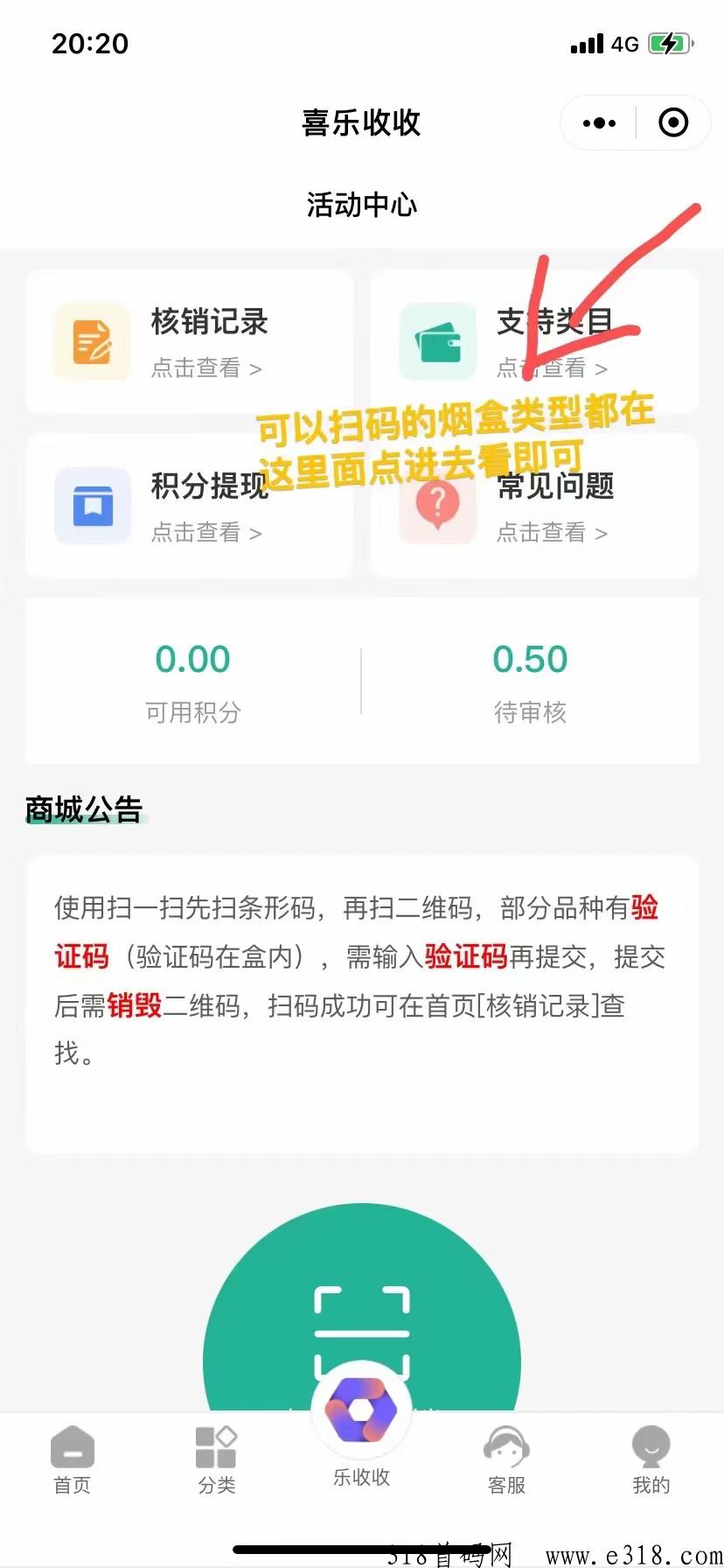Open the 支持类目 card
The image size is (724, 1568).
pos(535,341)
